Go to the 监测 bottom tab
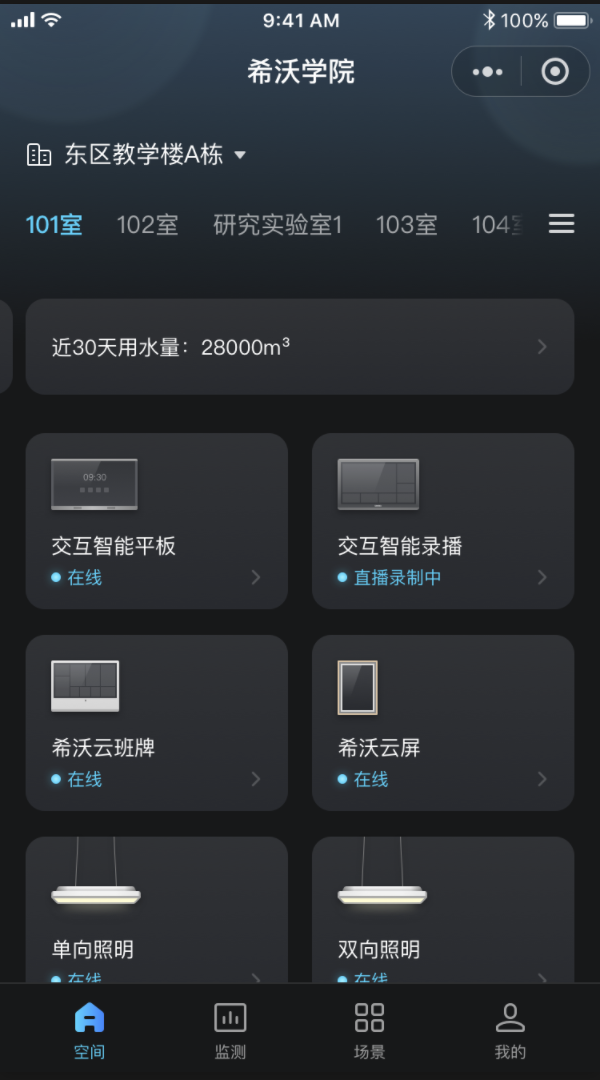600x1080 pixels. pyautogui.click(x=230, y=1030)
